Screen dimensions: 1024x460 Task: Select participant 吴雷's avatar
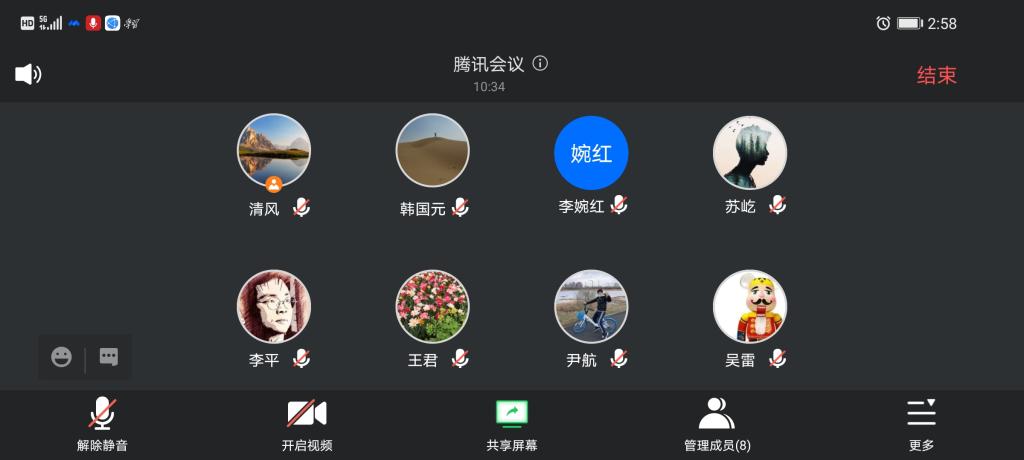[750, 307]
